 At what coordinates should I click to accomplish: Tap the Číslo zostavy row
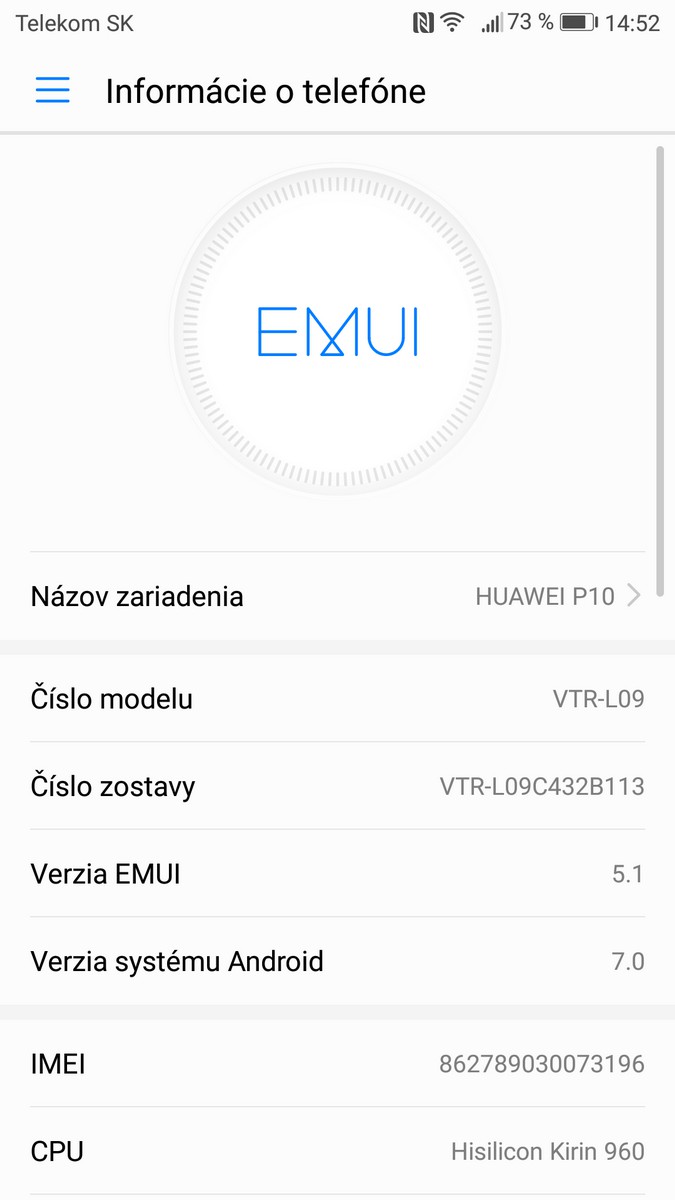pyautogui.click(x=337, y=786)
